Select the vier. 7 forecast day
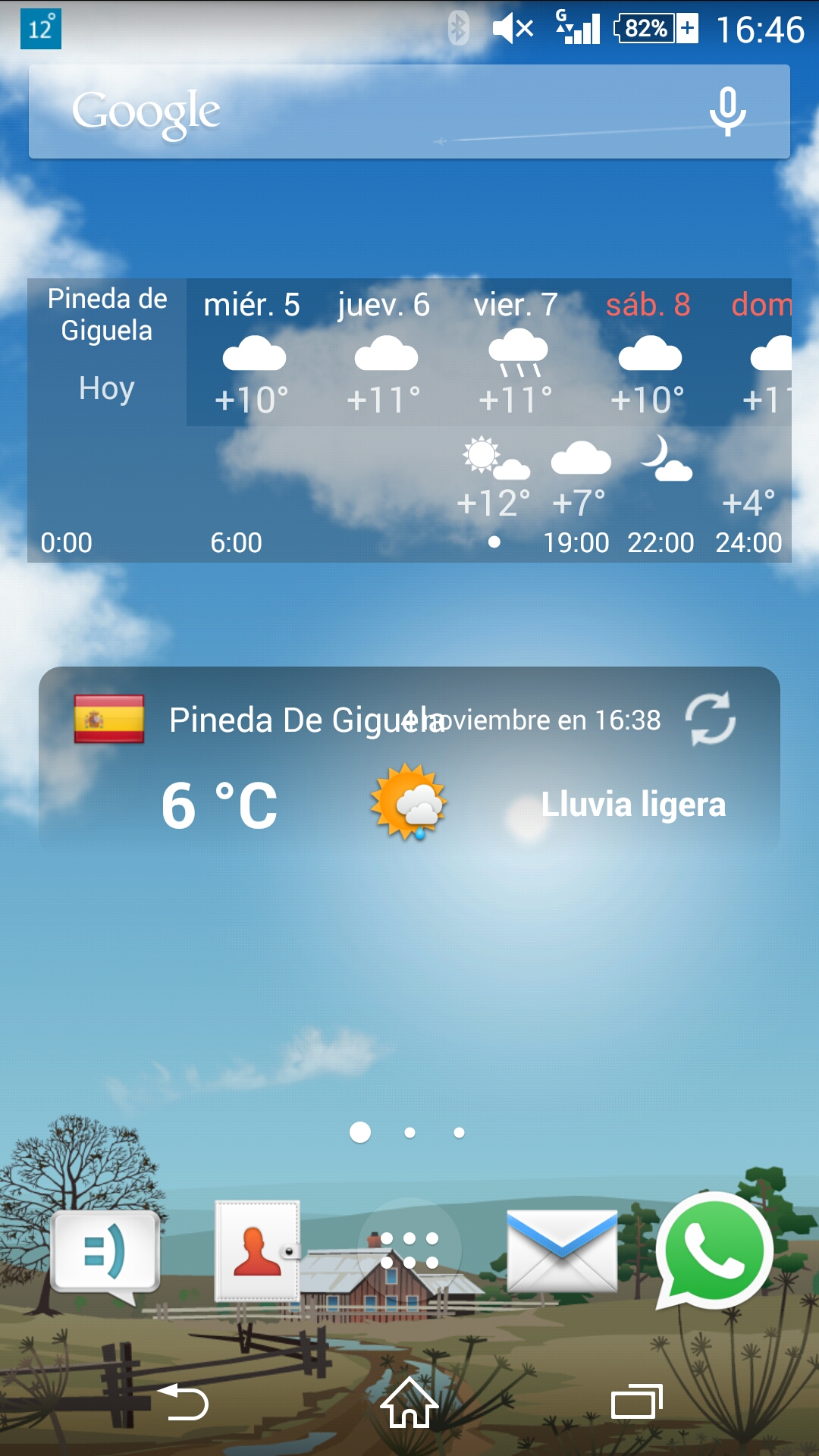The image size is (819, 1456). 516,353
